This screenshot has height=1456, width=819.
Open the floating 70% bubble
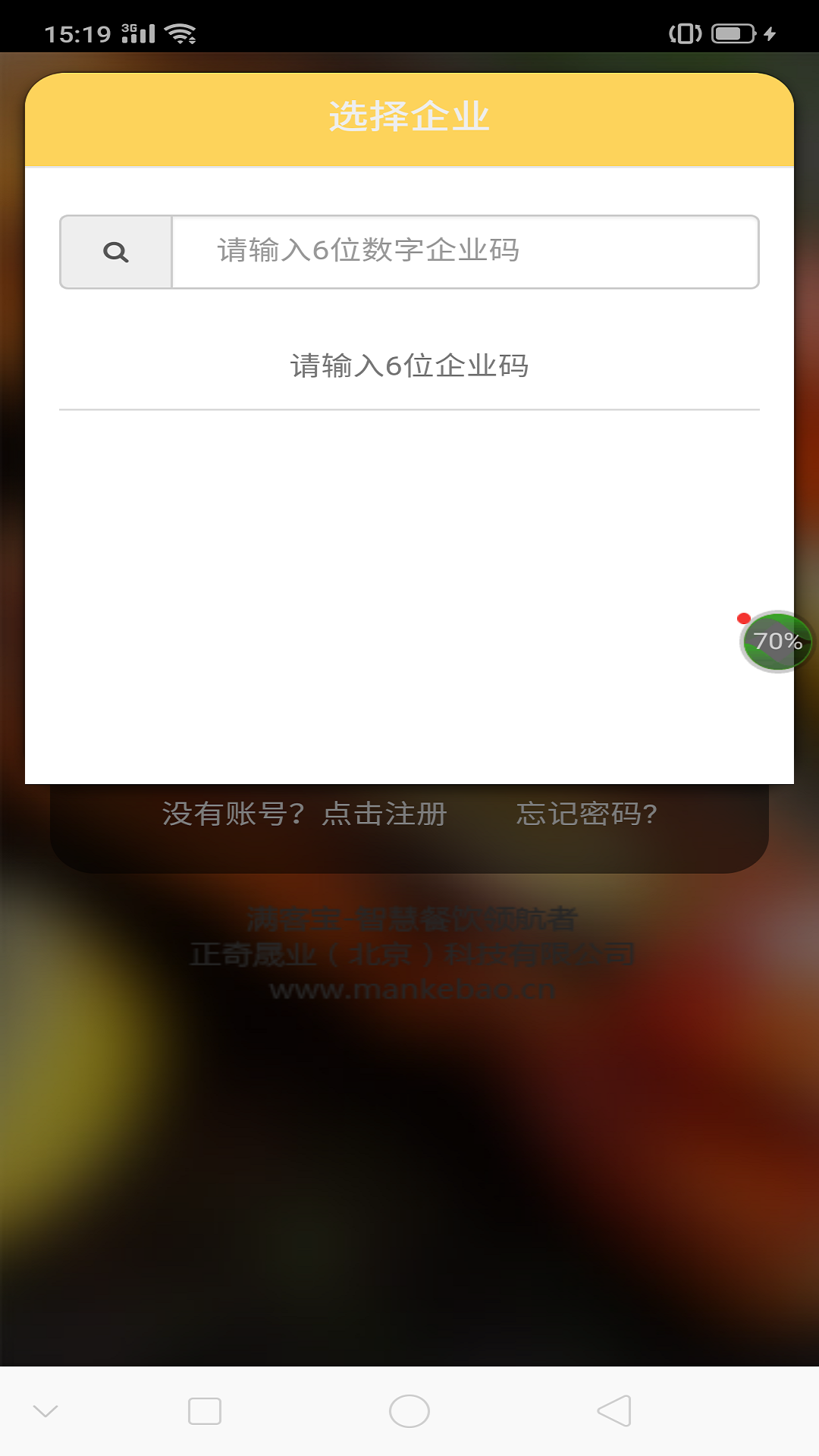click(777, 642)
